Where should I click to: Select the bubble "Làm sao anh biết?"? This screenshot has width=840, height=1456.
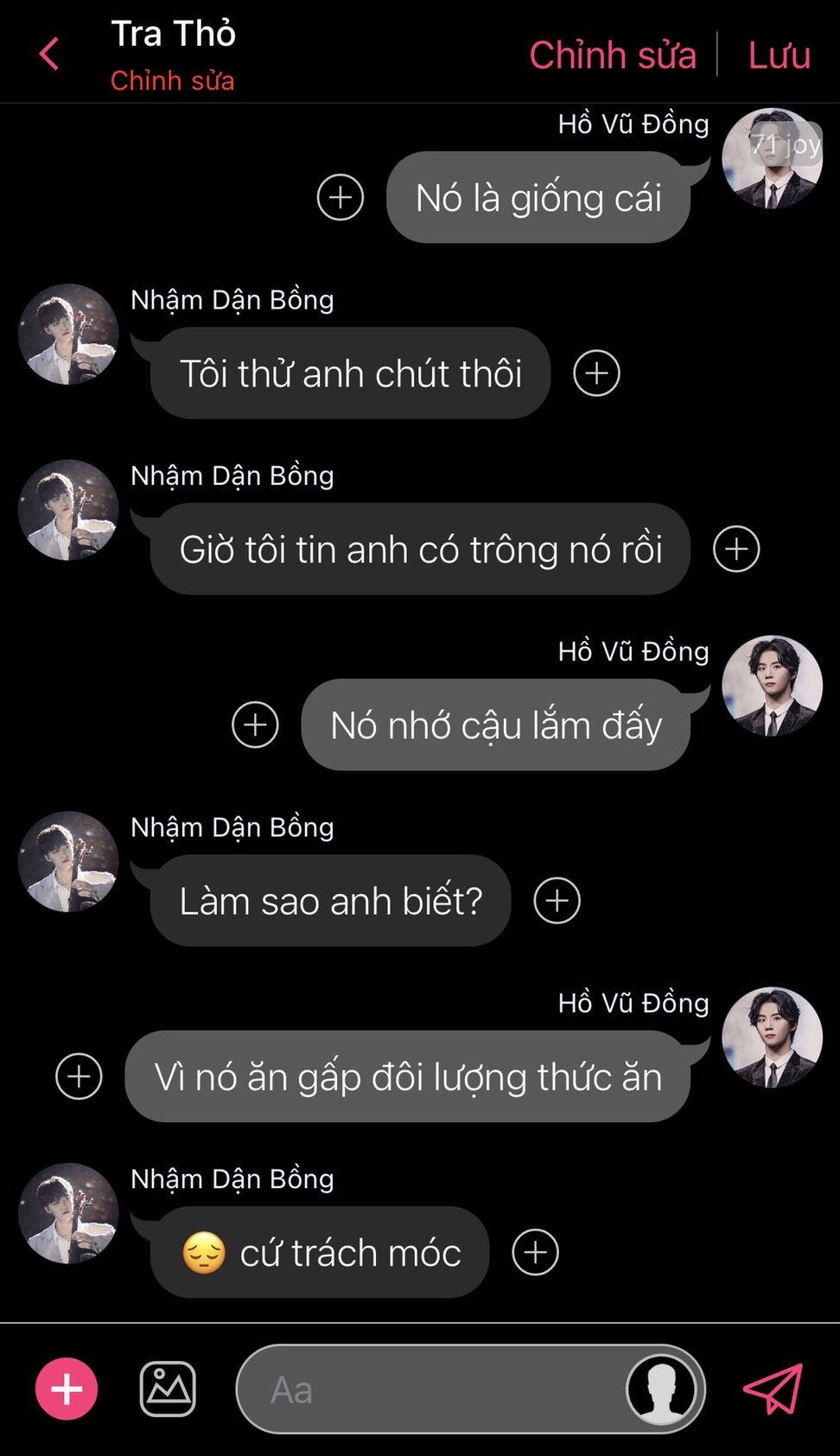click(x=330, y=901)
